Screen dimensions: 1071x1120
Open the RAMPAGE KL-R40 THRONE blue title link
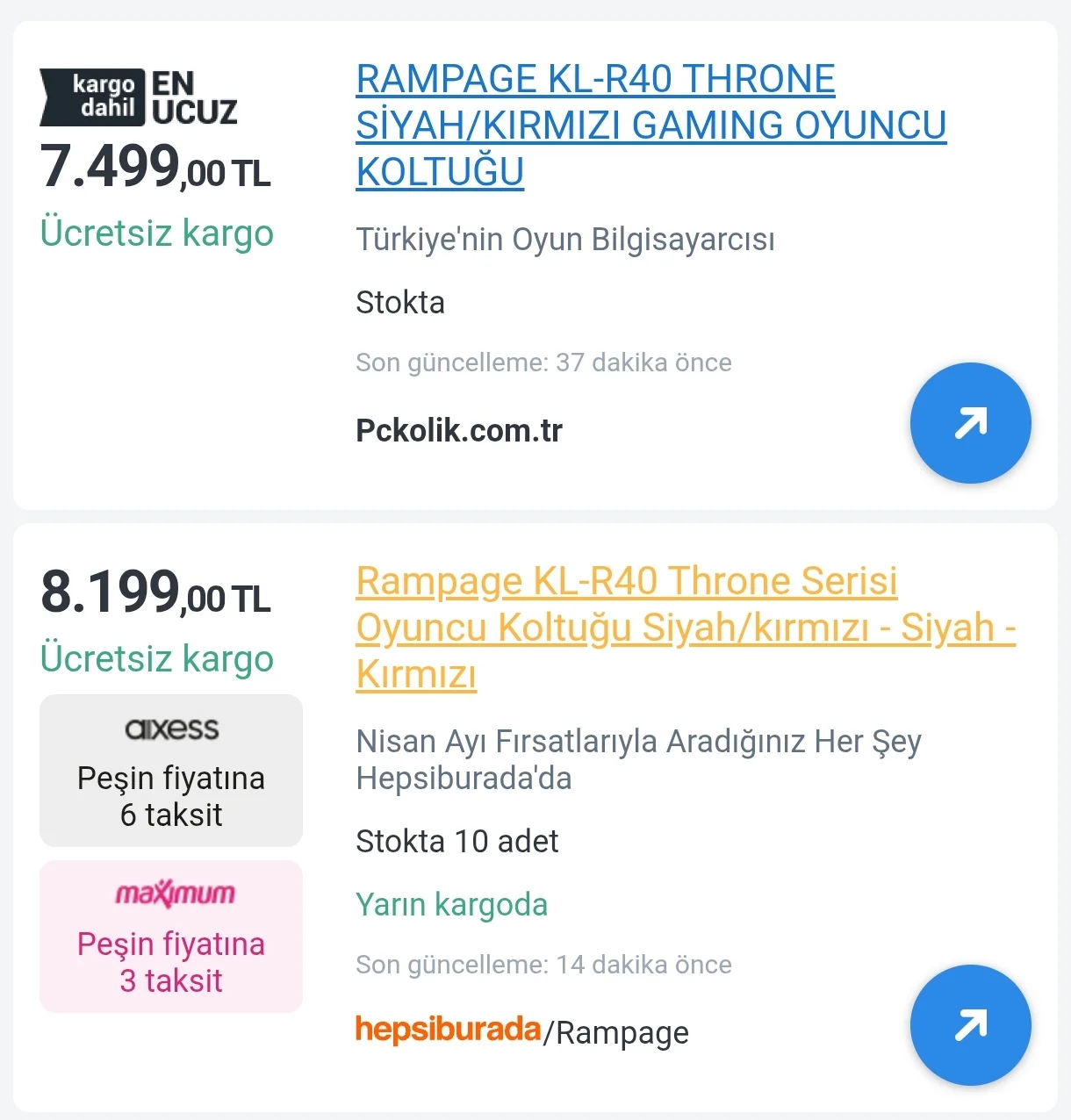pos(650,125)
